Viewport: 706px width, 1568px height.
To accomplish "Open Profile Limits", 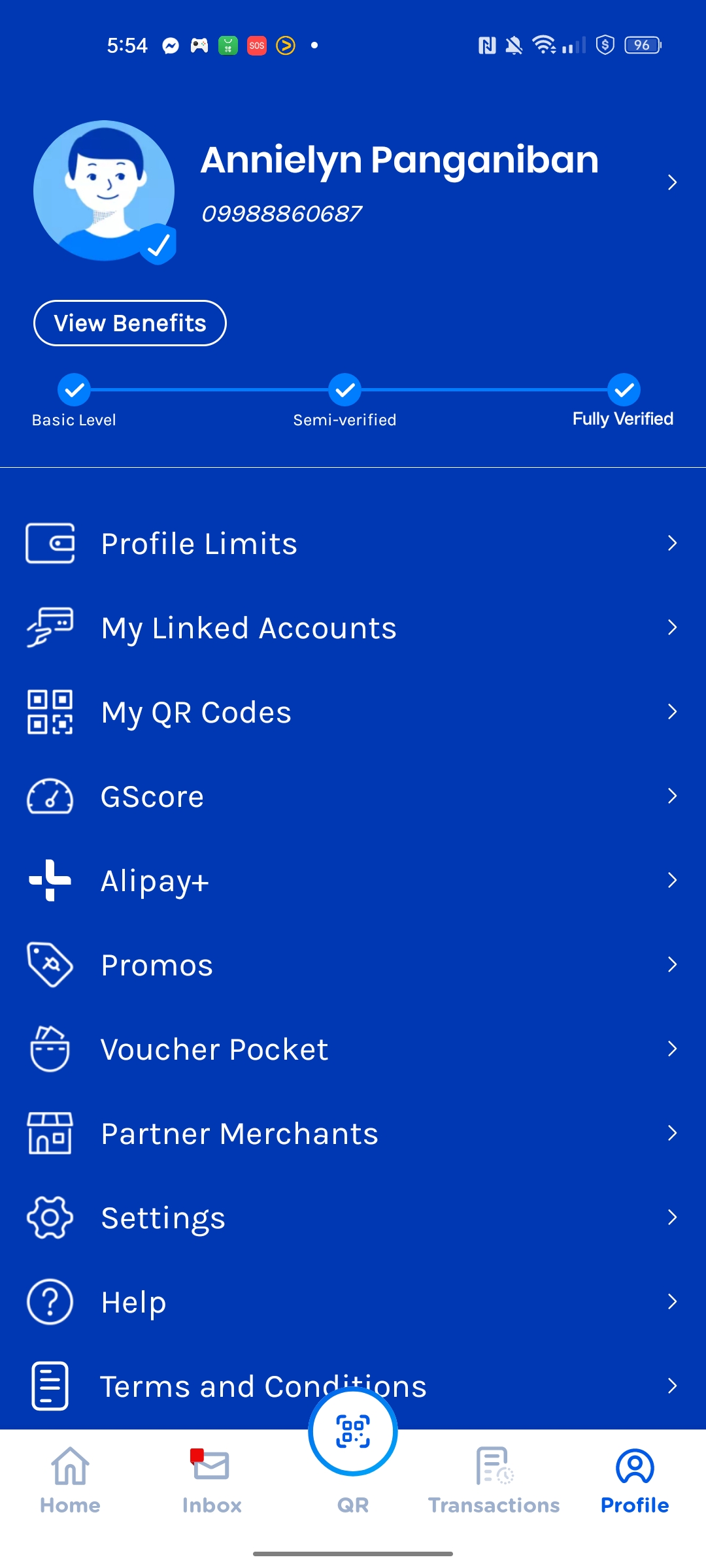I will tap(353, 544).
